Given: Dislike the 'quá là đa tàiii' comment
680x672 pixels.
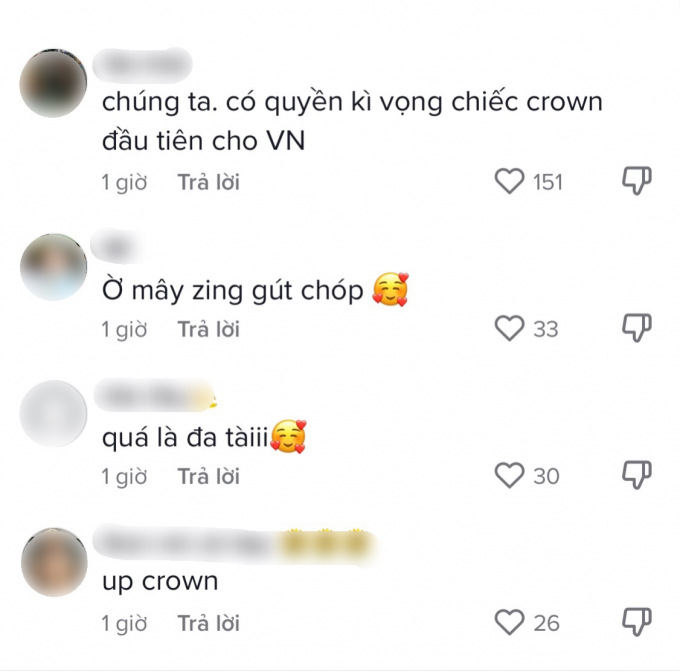Looking at the screenshot, I should (x=637, y=475).
